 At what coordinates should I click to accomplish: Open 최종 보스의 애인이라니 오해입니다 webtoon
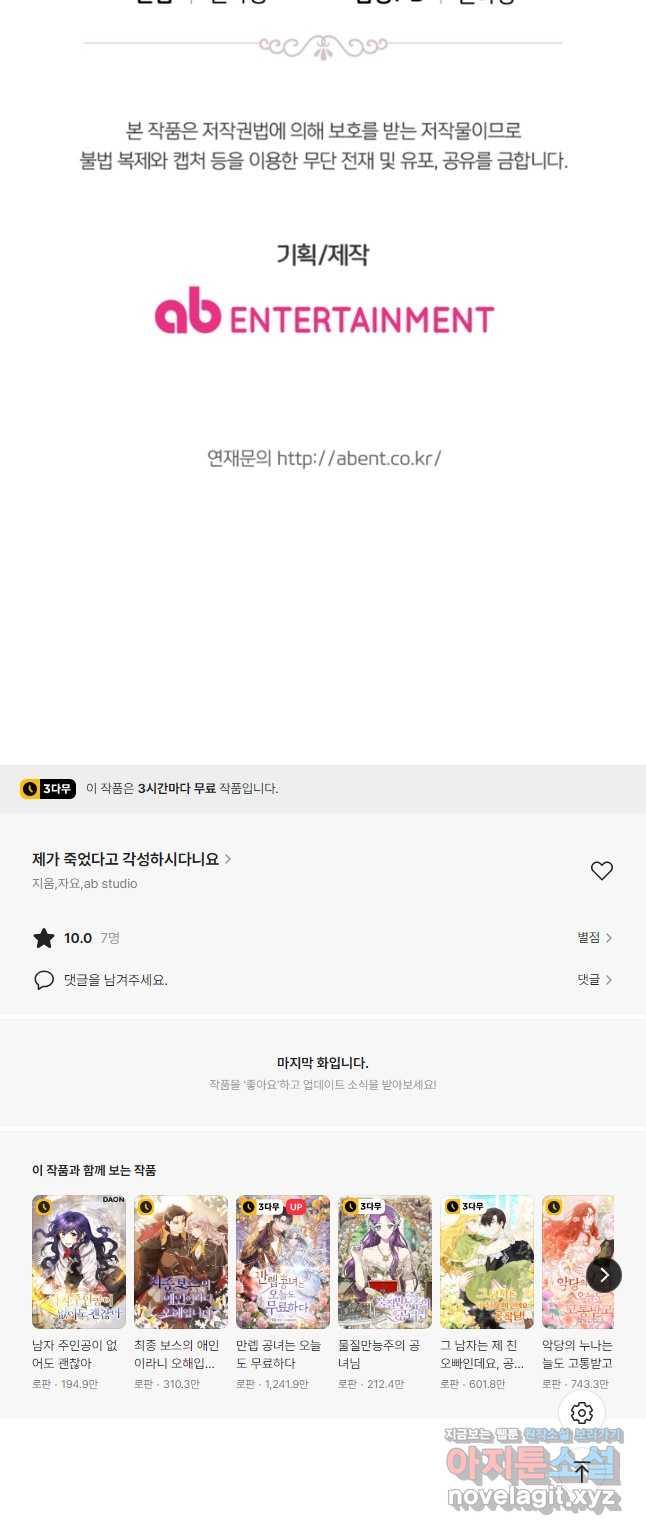[181, 1262]
